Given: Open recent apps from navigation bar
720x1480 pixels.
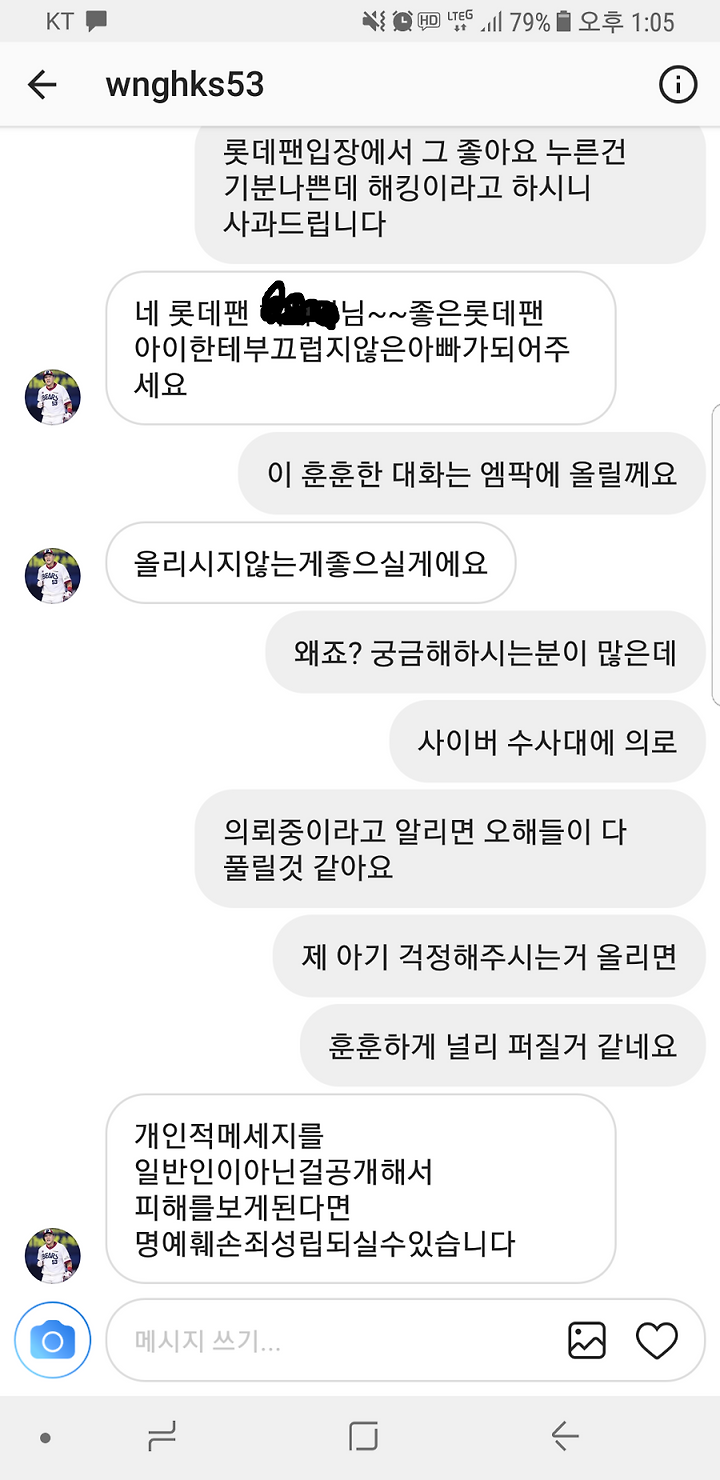Looking at the screenshot, I should click(162, 1437).
